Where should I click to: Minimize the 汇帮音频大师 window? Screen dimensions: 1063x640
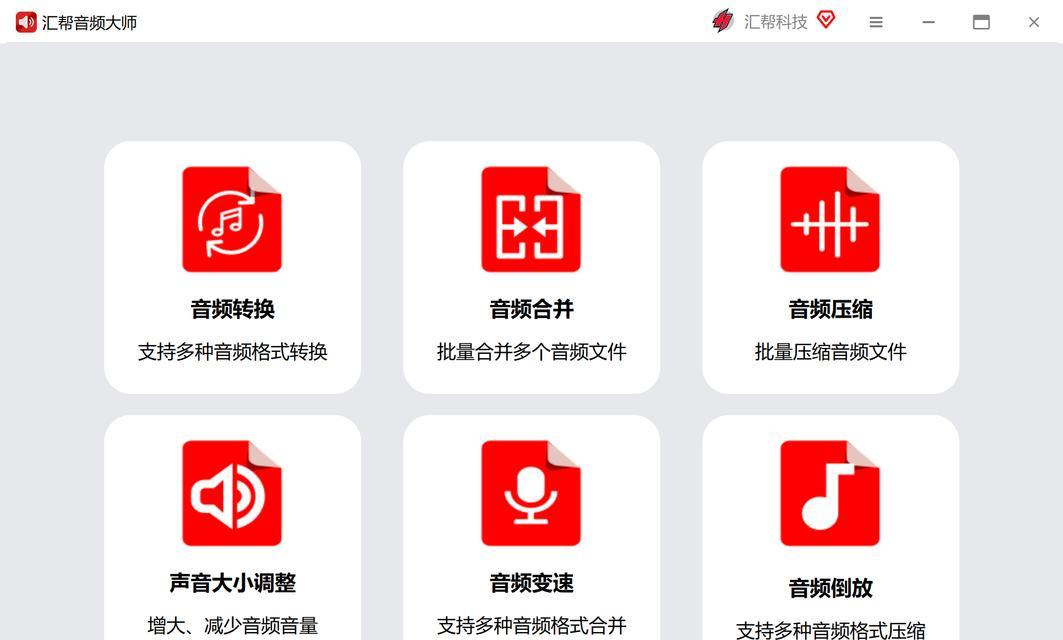click(929, 22)
